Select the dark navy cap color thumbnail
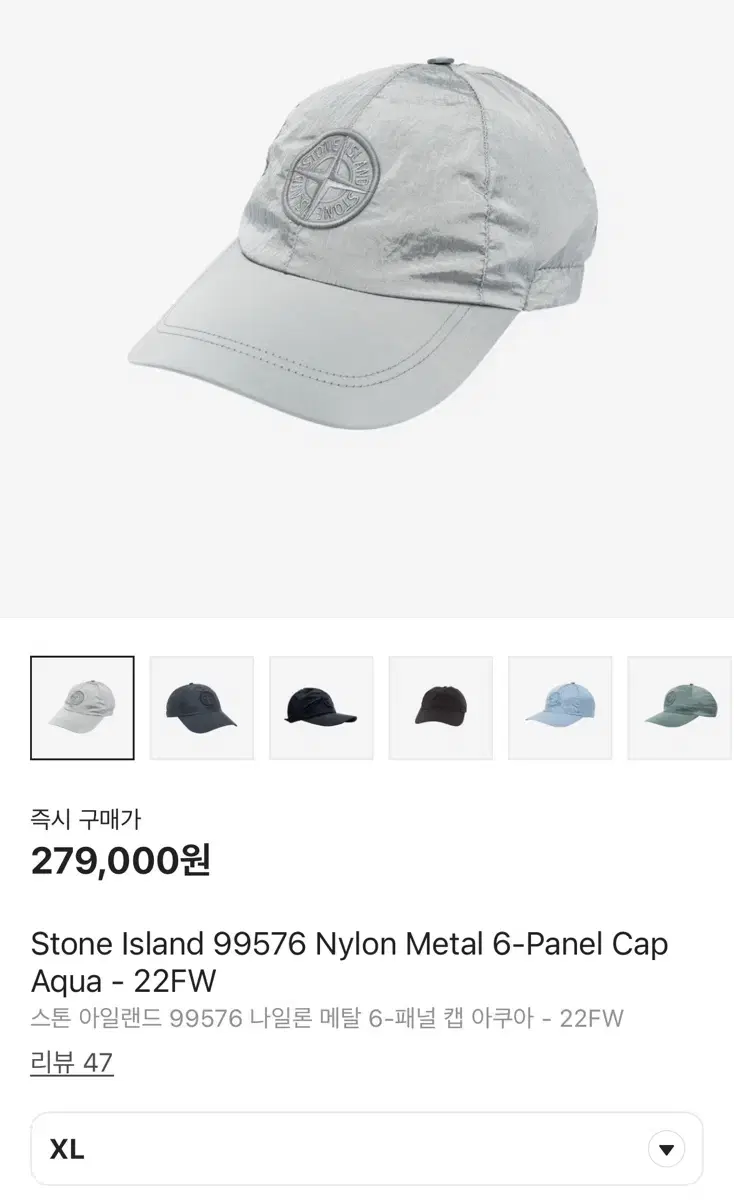734x1200 pixels. point(201,706)
